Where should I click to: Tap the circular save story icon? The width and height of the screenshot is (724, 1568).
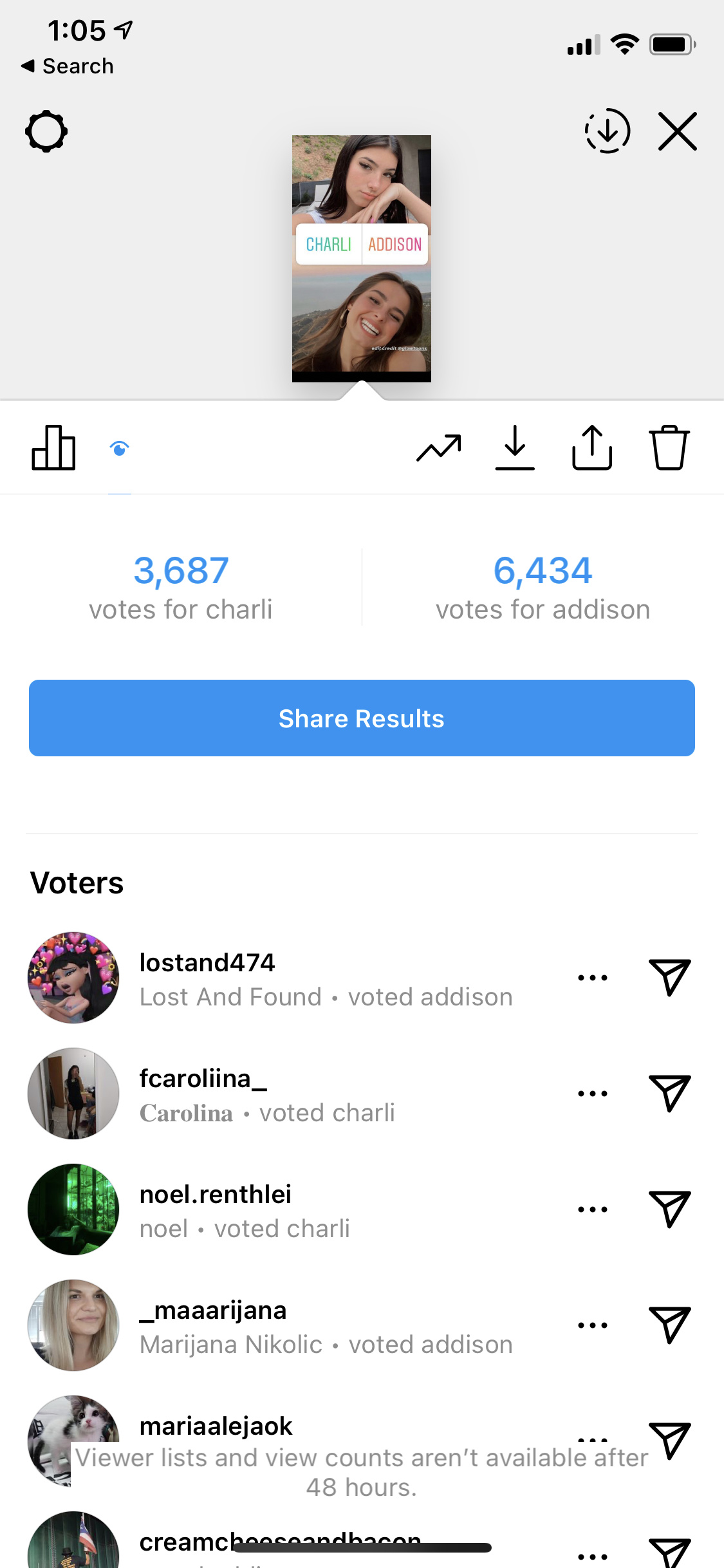(x=607, y=131)
